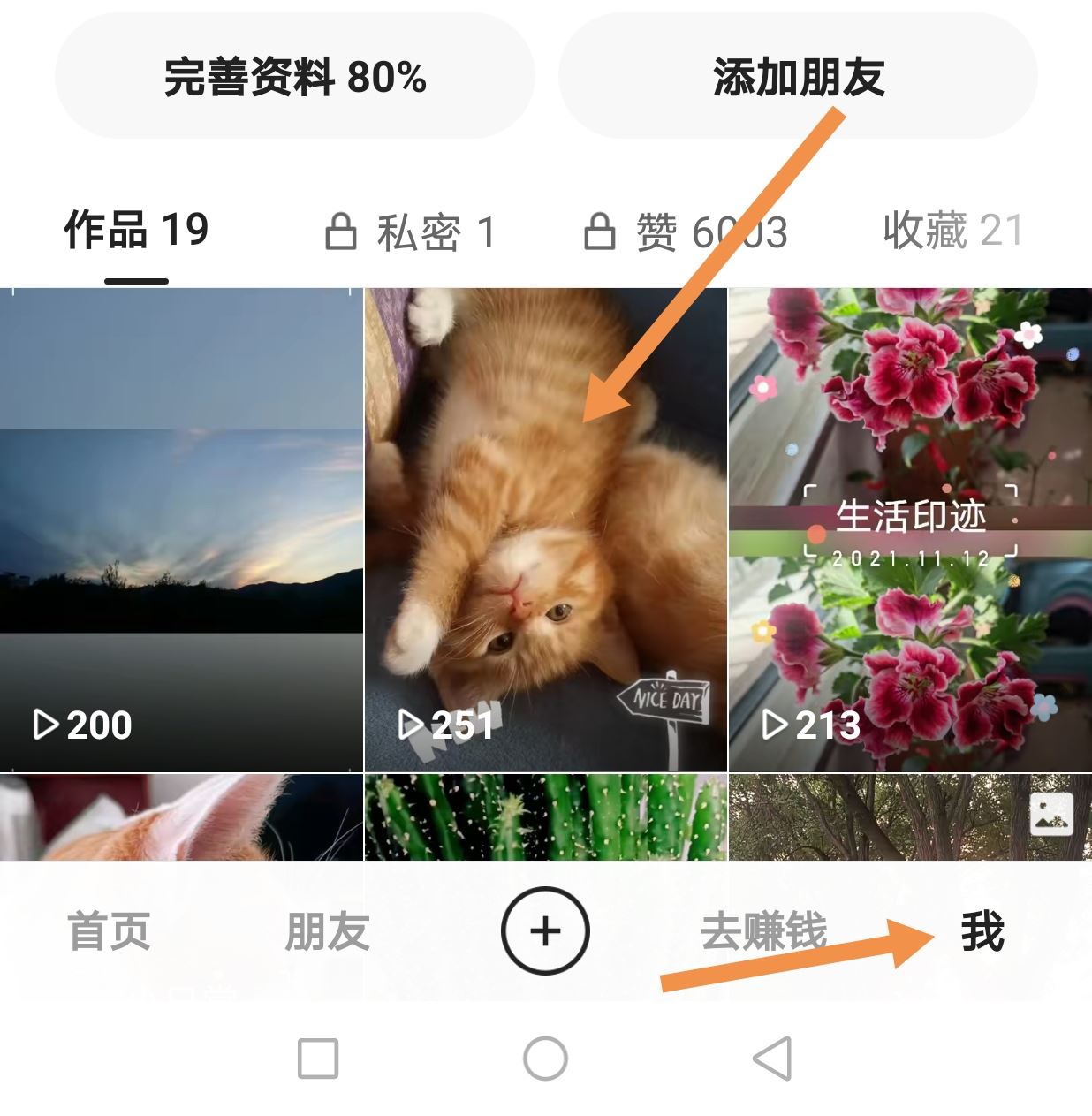
Task: Tap the play count 200 on sunset video
Action: point(87,725)
